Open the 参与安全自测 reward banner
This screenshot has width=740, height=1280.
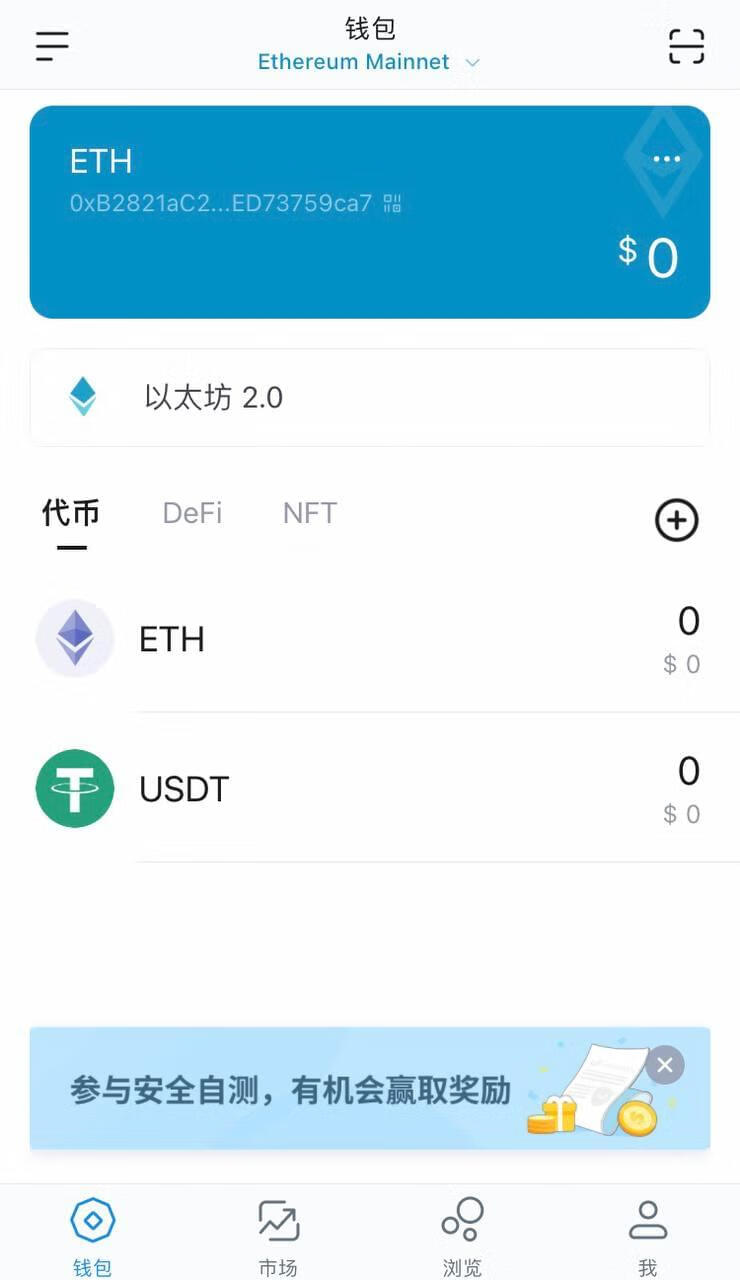(x=300, y=1089)
